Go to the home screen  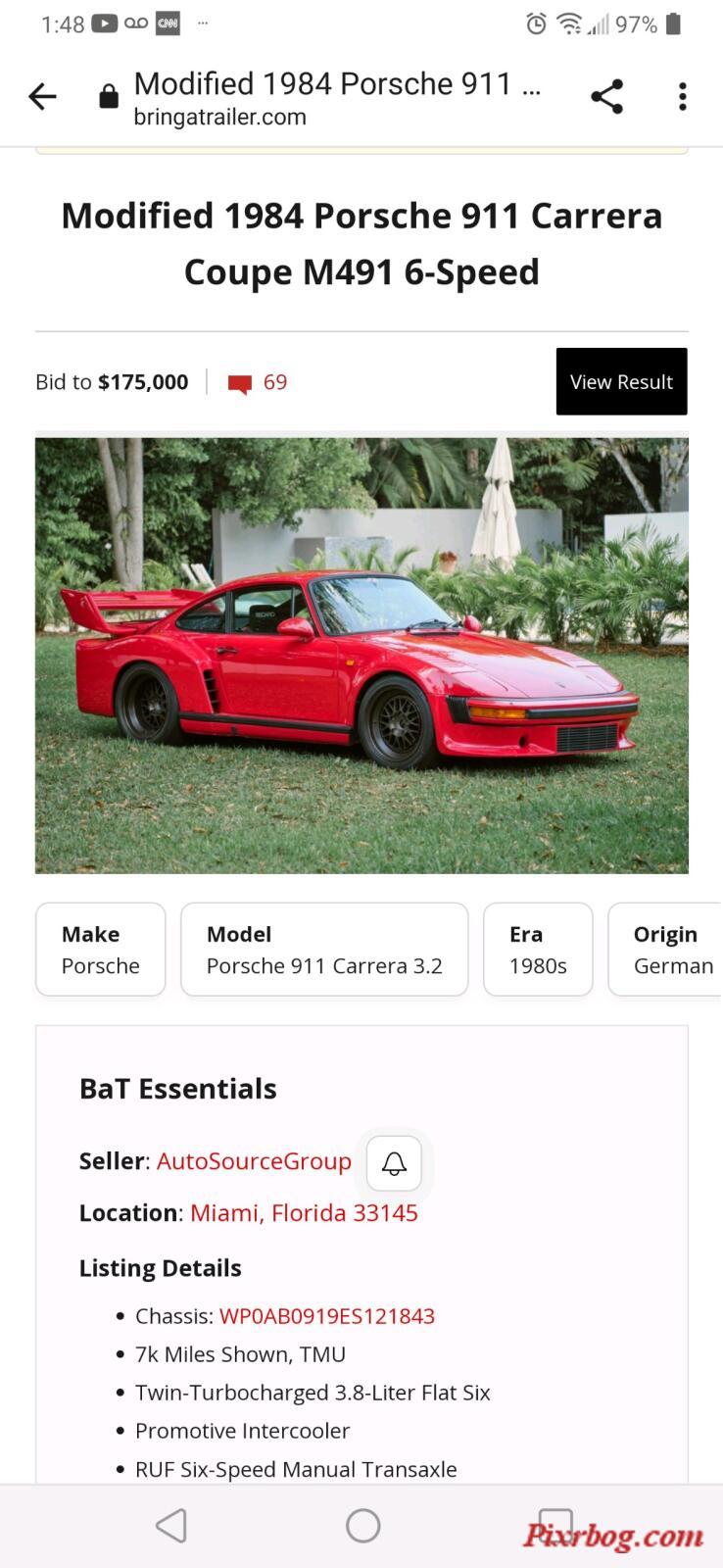(362, 1526)
